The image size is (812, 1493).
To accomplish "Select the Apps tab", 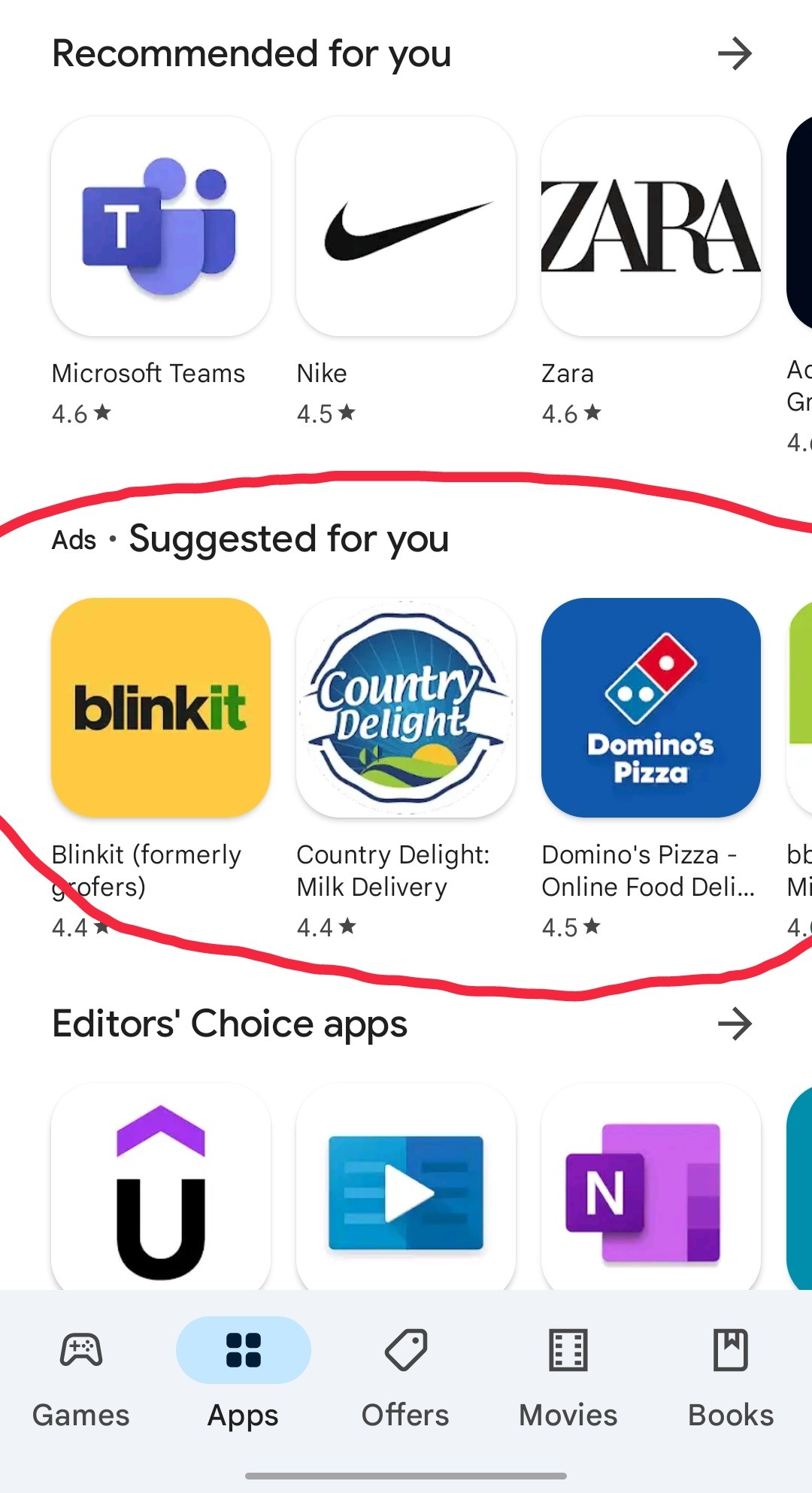I will coord(244,1376).
